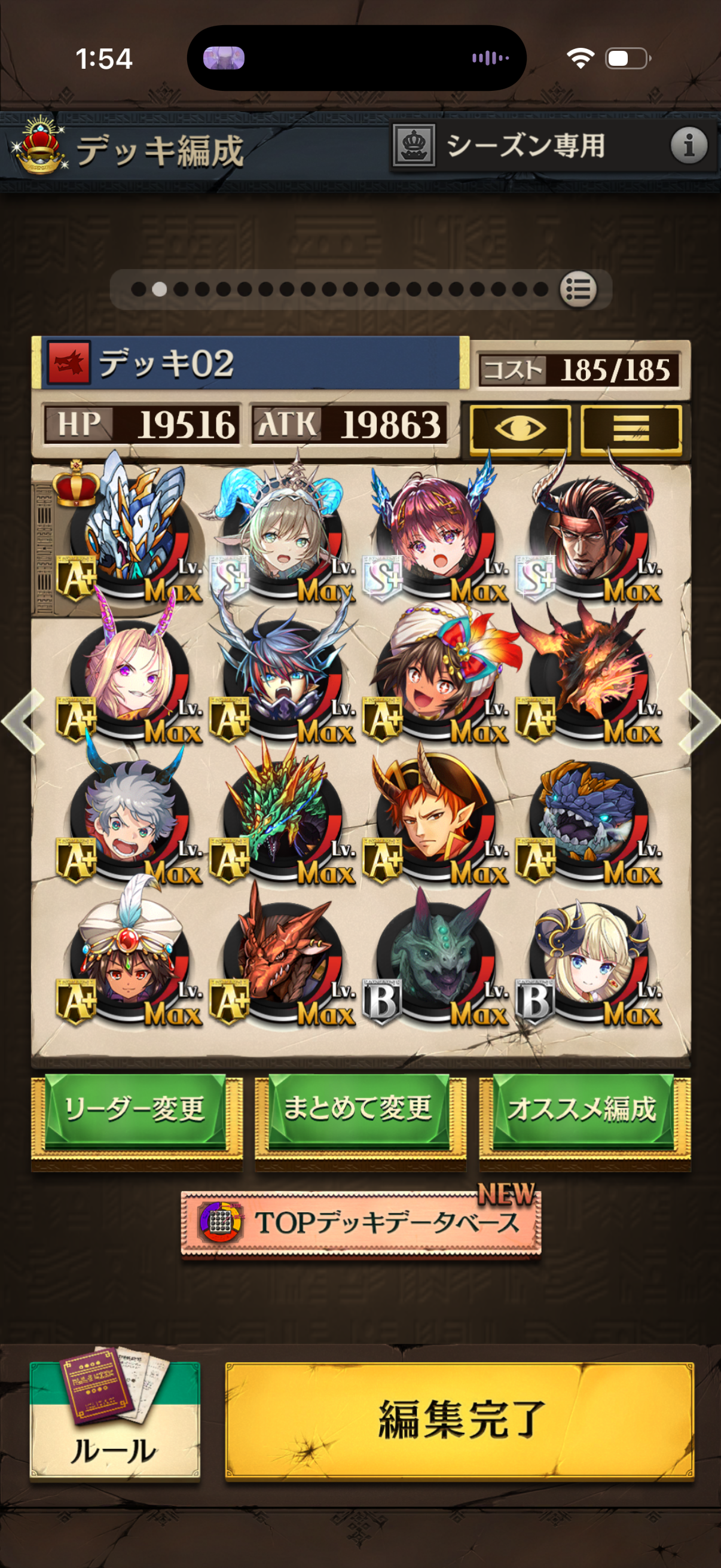Image resolution: width=721 pixels, height=1568 pixels.
Task: Tap まとめて変更 button
Action: click(359, 1109)
